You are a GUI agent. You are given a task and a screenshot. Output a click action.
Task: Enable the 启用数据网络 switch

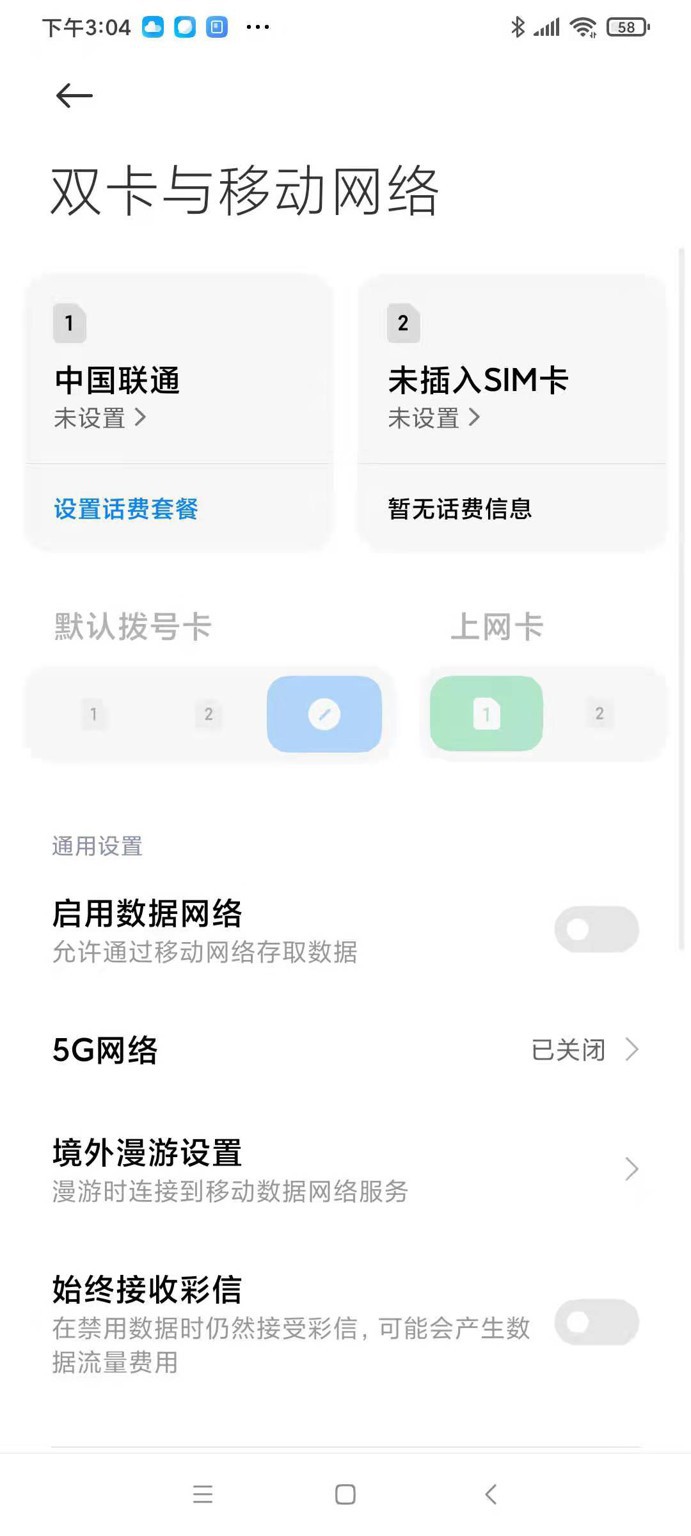(x=597, y=929)
